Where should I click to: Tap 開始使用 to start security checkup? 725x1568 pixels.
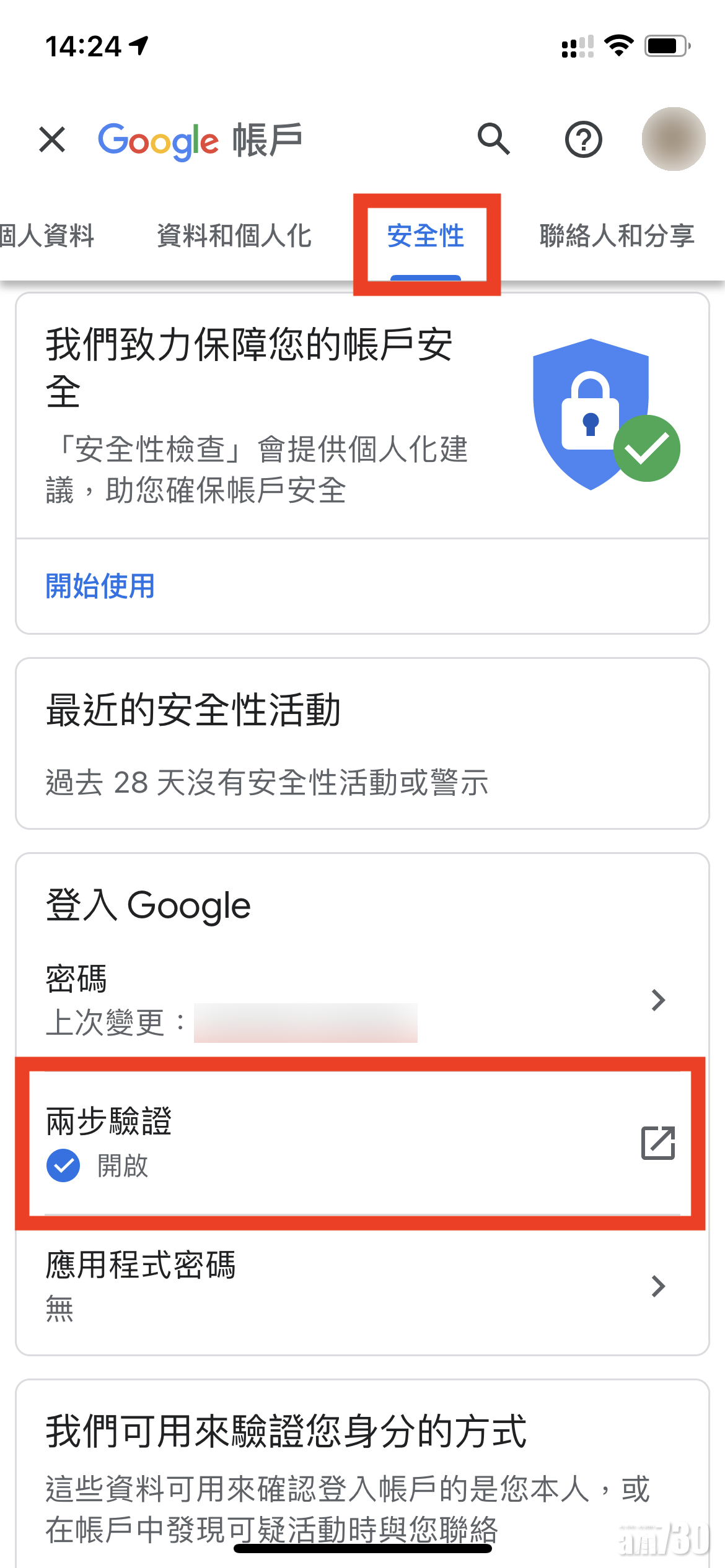pos(100,586)
